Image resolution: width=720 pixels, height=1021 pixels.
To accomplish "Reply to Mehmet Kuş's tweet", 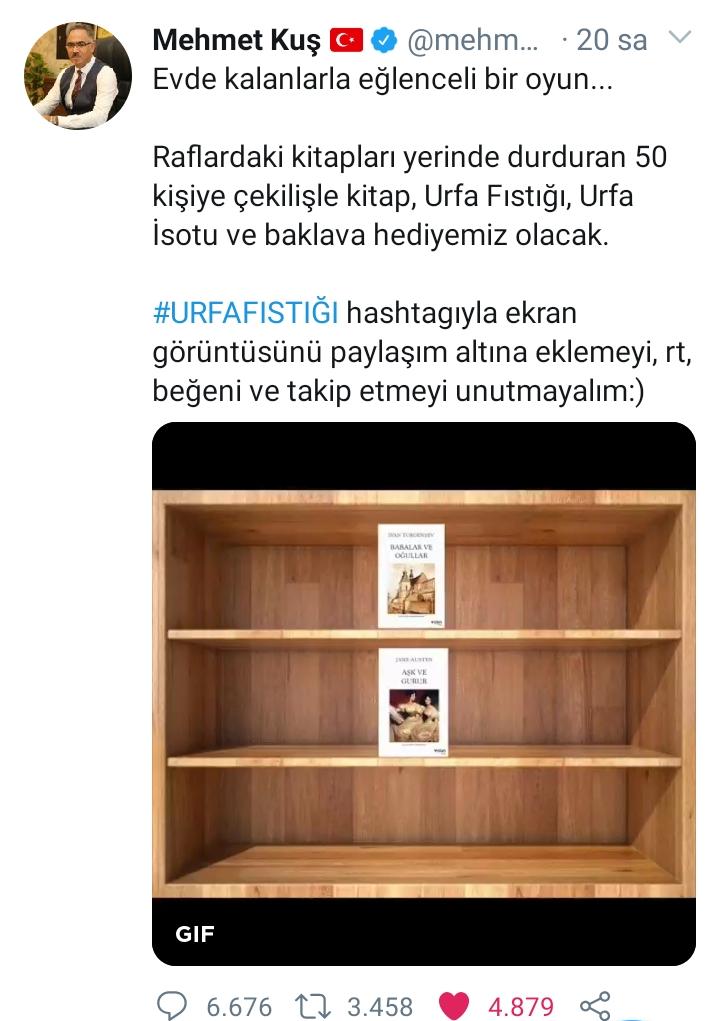I will click(x=176, y=1003).
